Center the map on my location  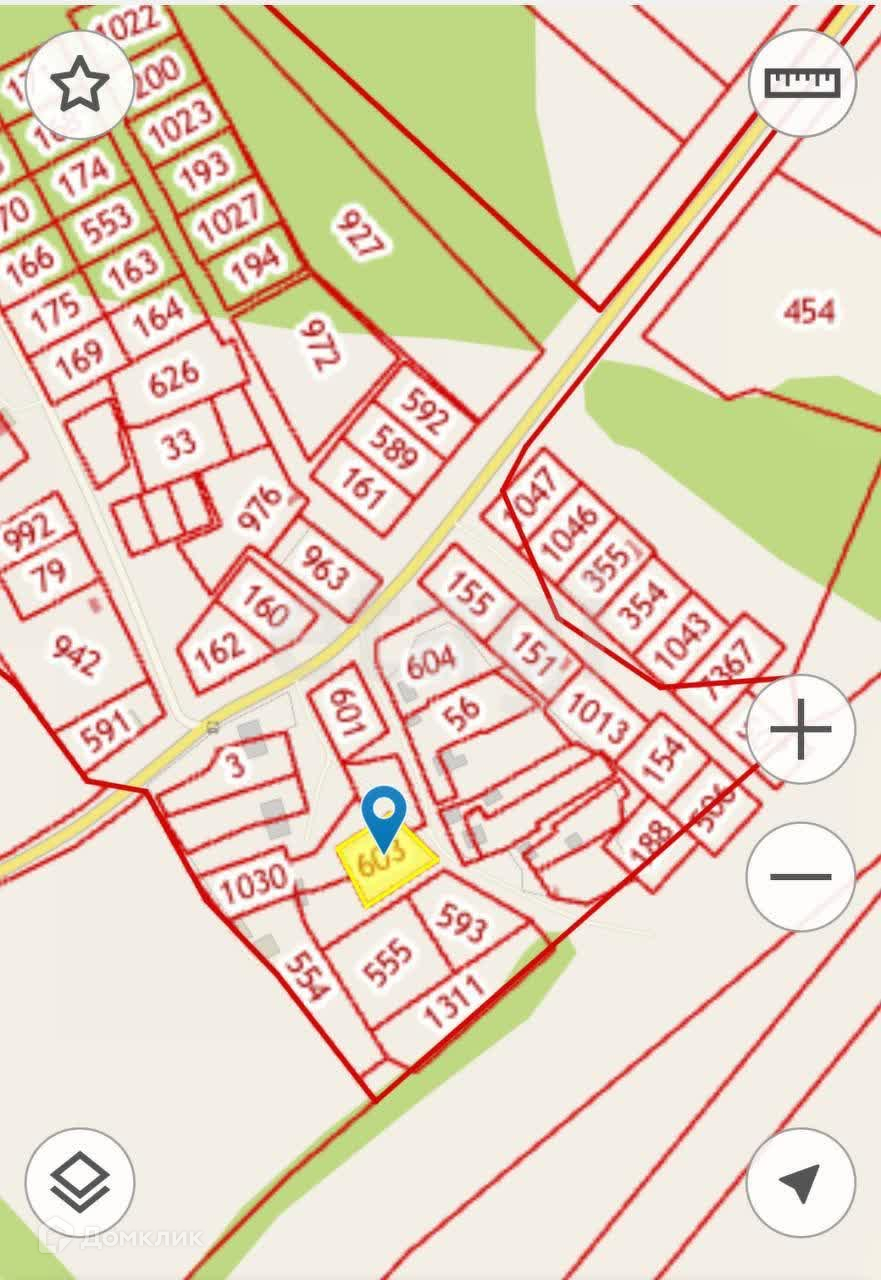(801, 1182)
